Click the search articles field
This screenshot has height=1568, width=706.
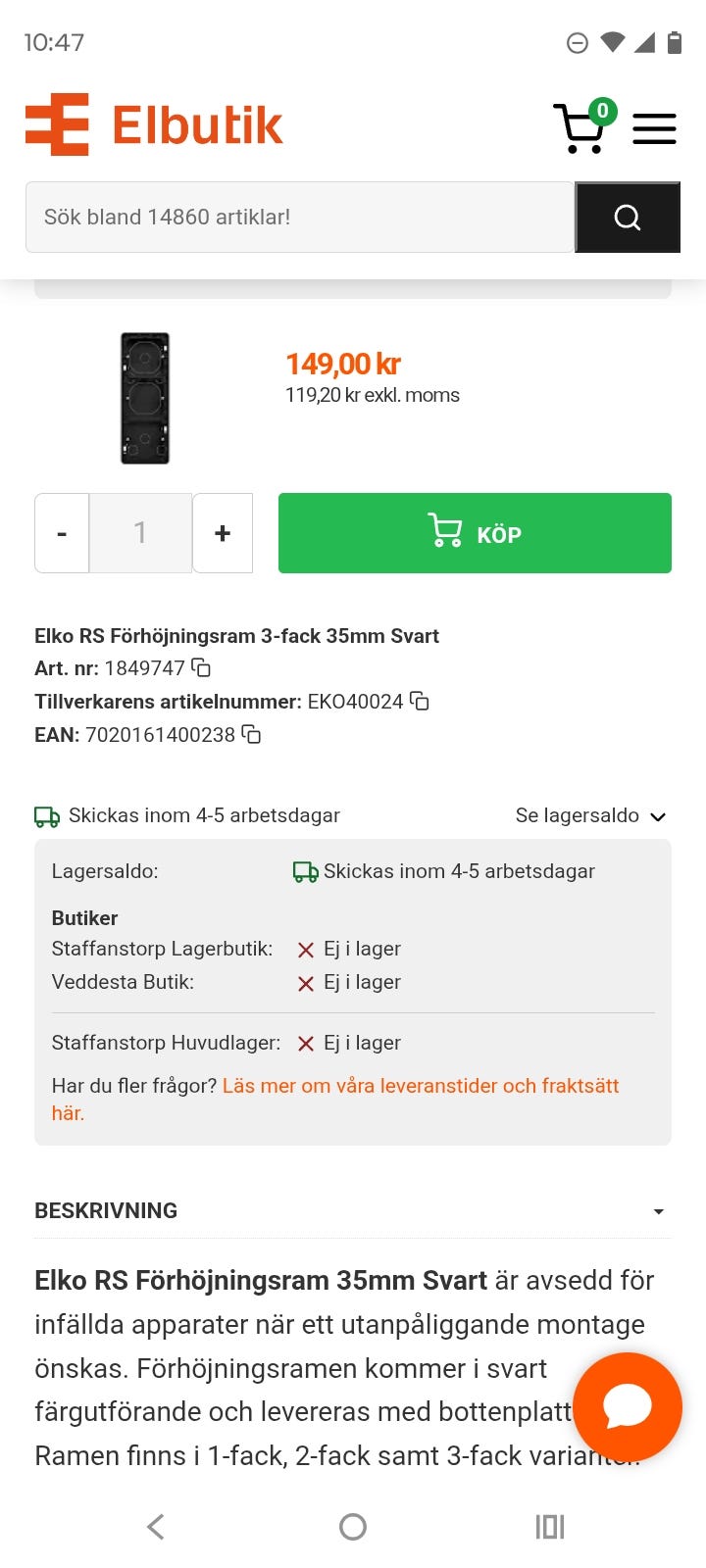294,217
